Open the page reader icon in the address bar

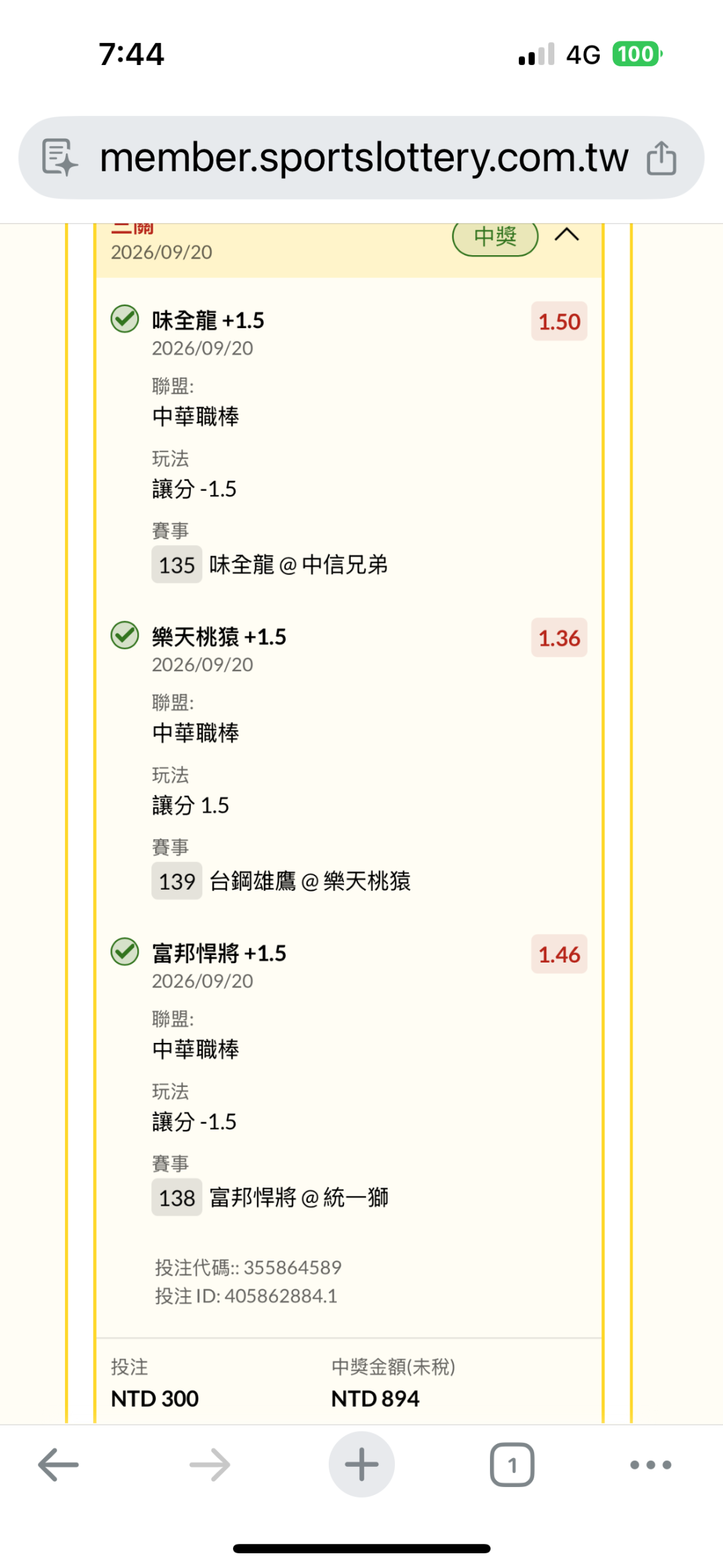(60, 157)
